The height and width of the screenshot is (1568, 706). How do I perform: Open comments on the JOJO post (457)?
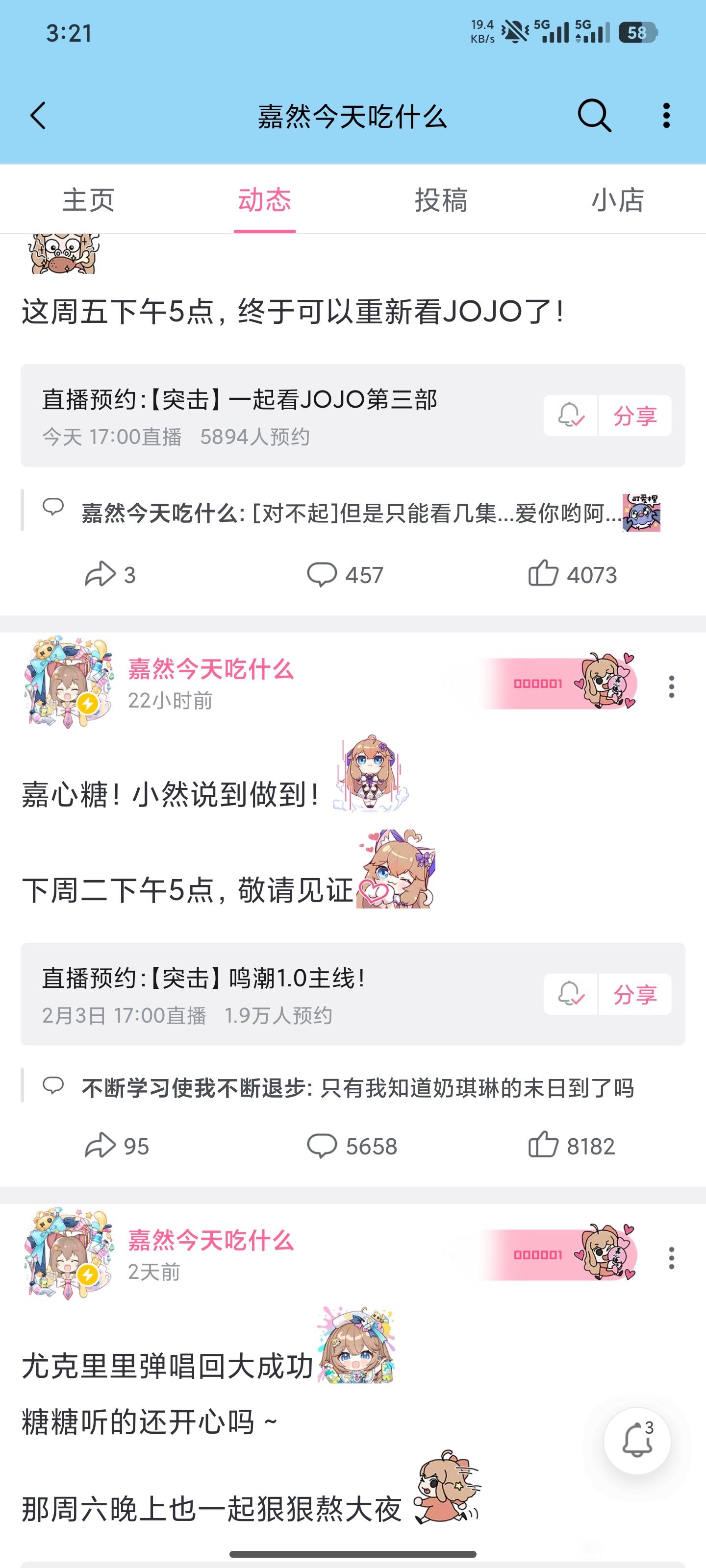tap(345, 575)
